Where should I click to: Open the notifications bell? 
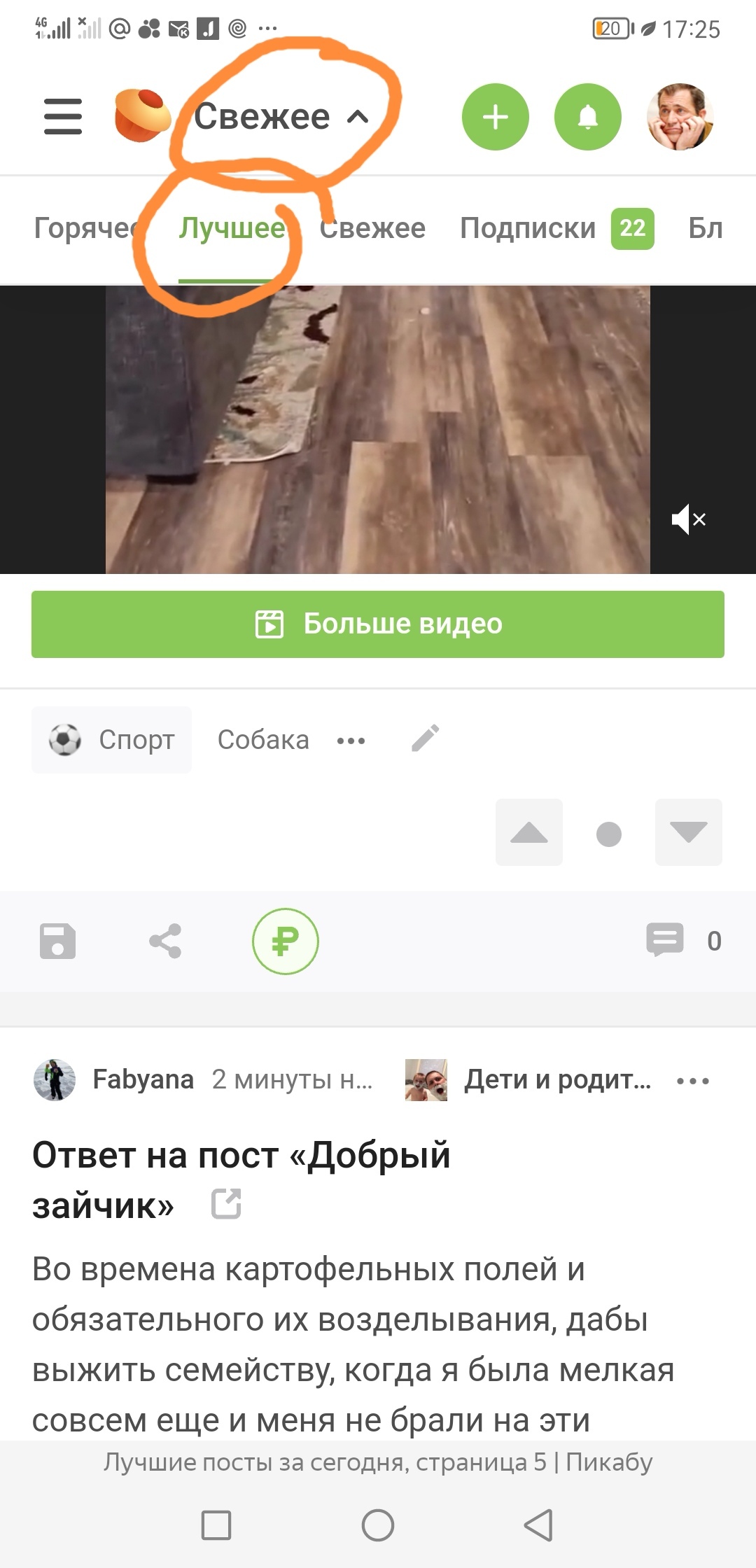click(x=587, y=116)
